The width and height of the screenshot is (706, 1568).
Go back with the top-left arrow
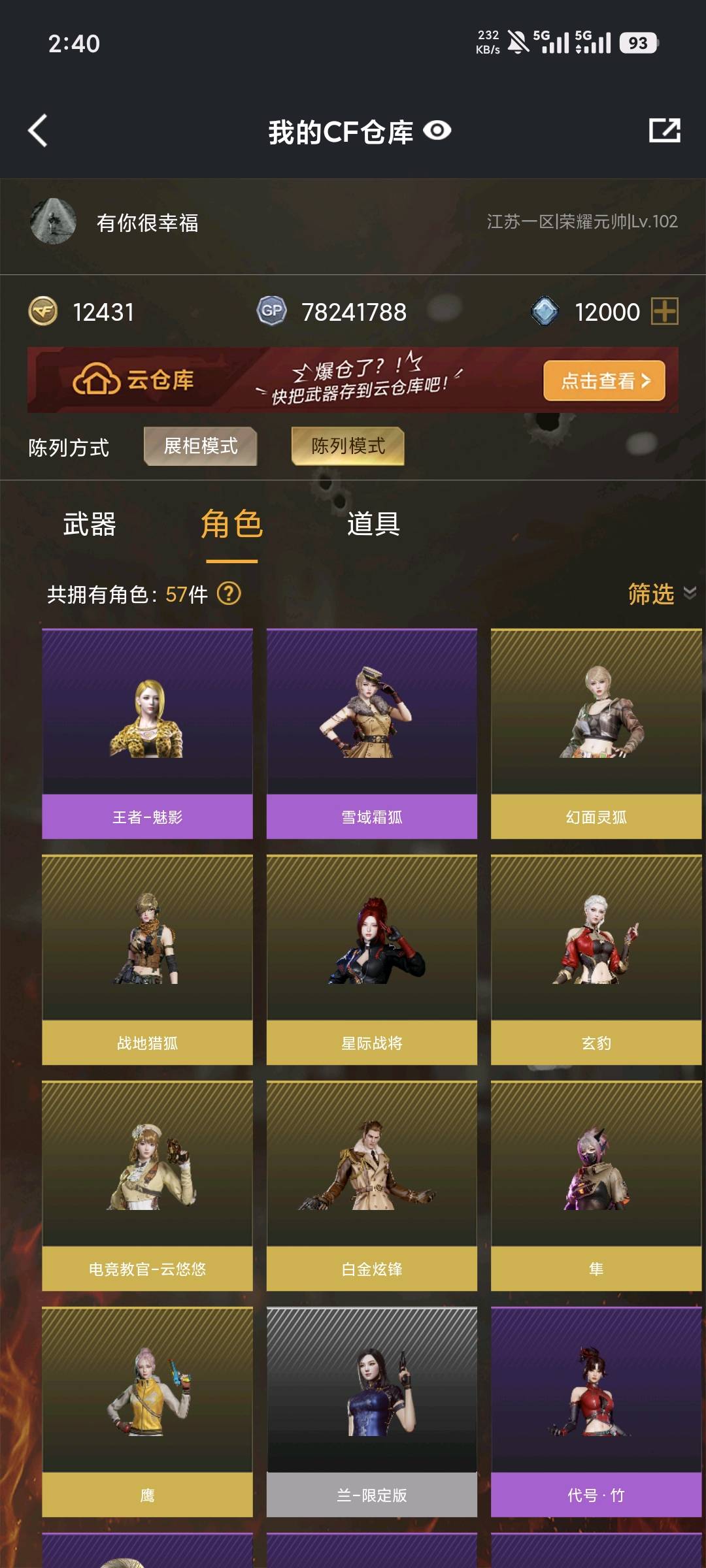38,131
